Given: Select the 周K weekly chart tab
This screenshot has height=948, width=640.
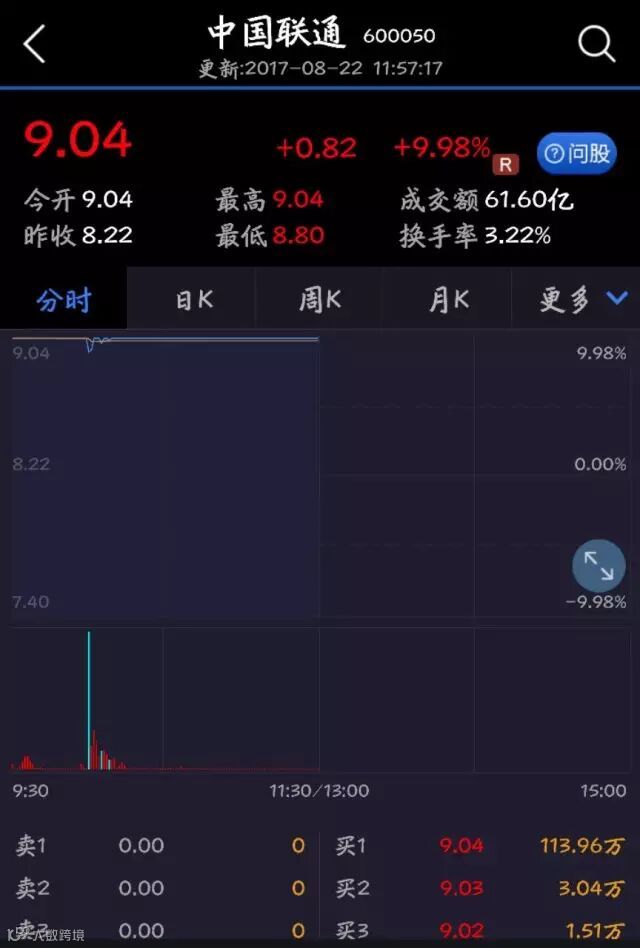Looking at the screenshot, I should click(x=320, y=299).
